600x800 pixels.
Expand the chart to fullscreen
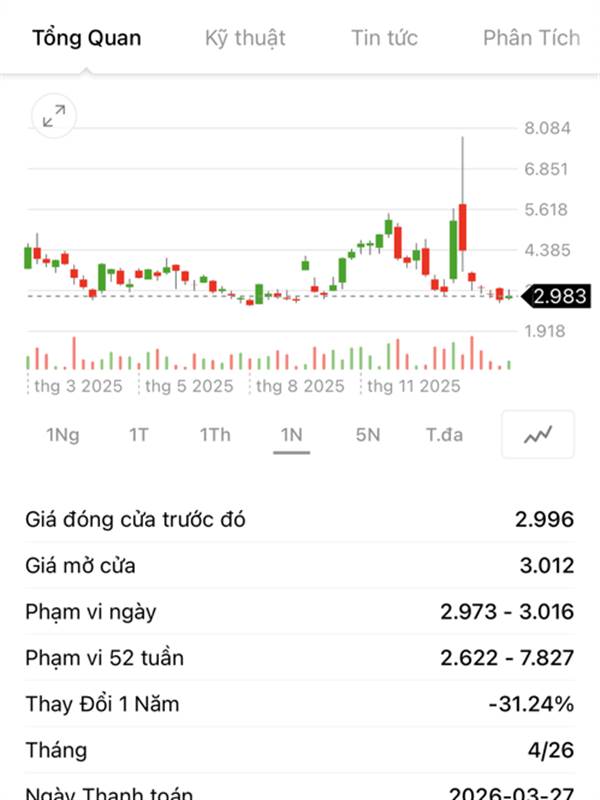point(53,116)
